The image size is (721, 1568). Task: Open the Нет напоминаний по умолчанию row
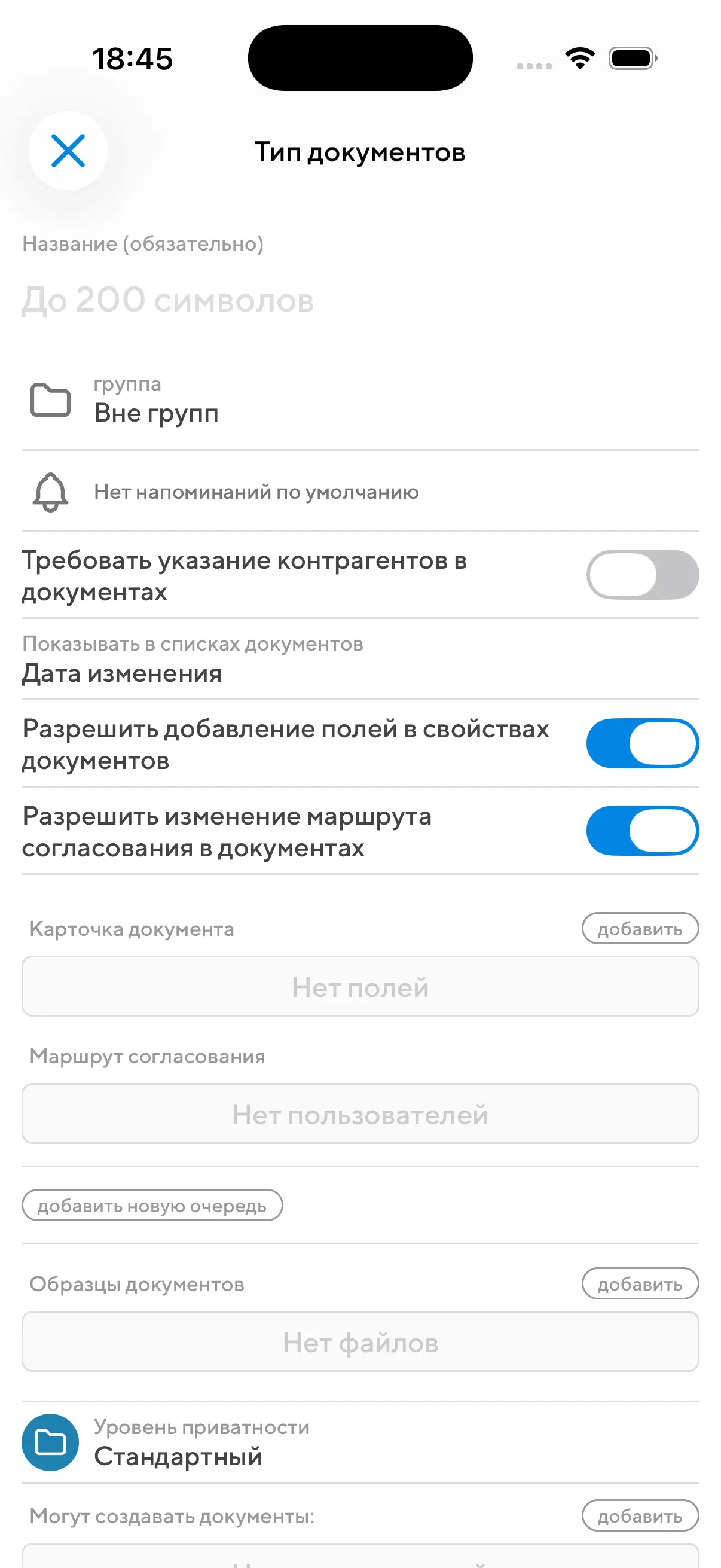[360, 492]
